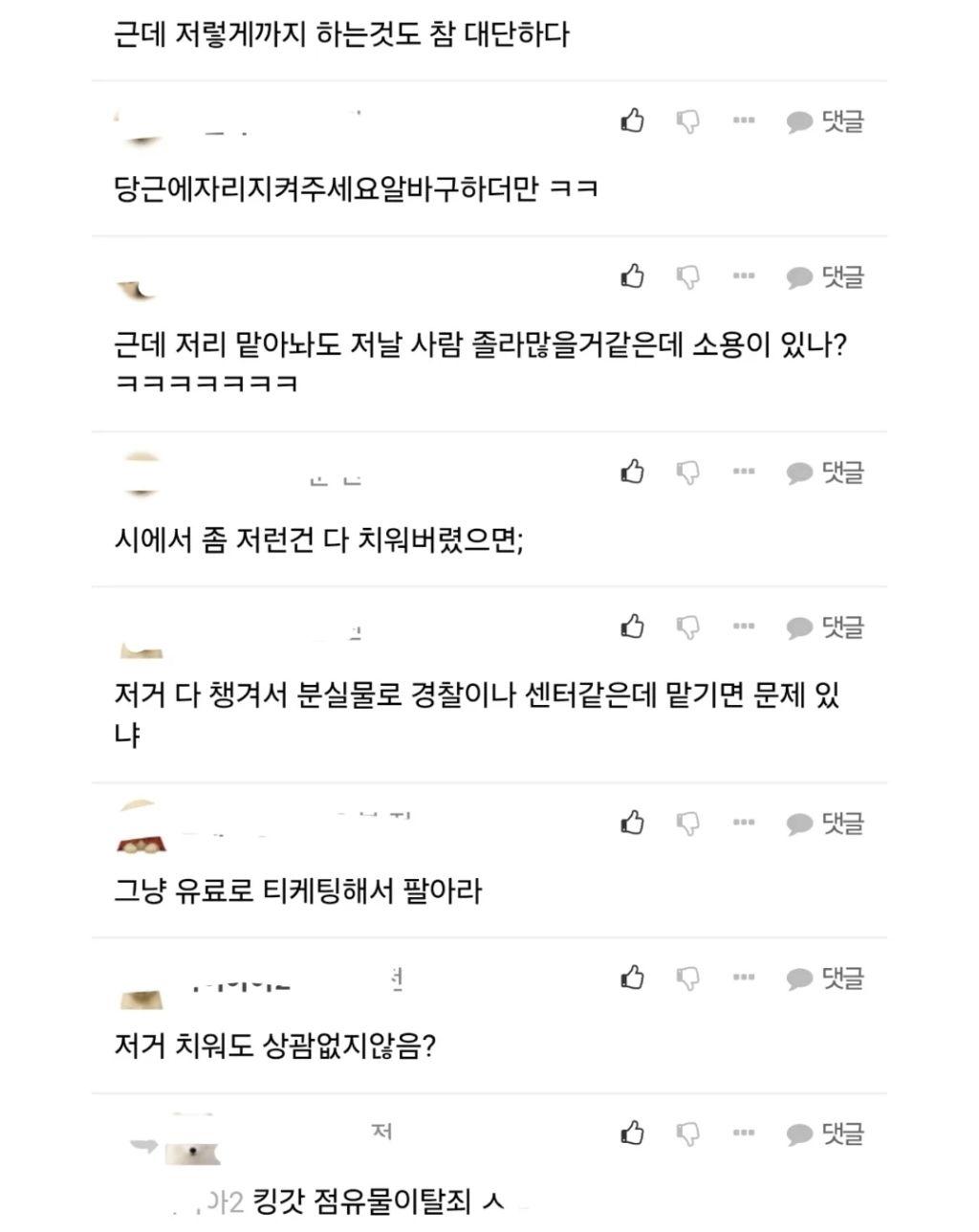The image size is (979, 1232).
Task: Like the comment '시에서 좀 저런건 다 치워버렸으면;'
Action: [632, 472]
